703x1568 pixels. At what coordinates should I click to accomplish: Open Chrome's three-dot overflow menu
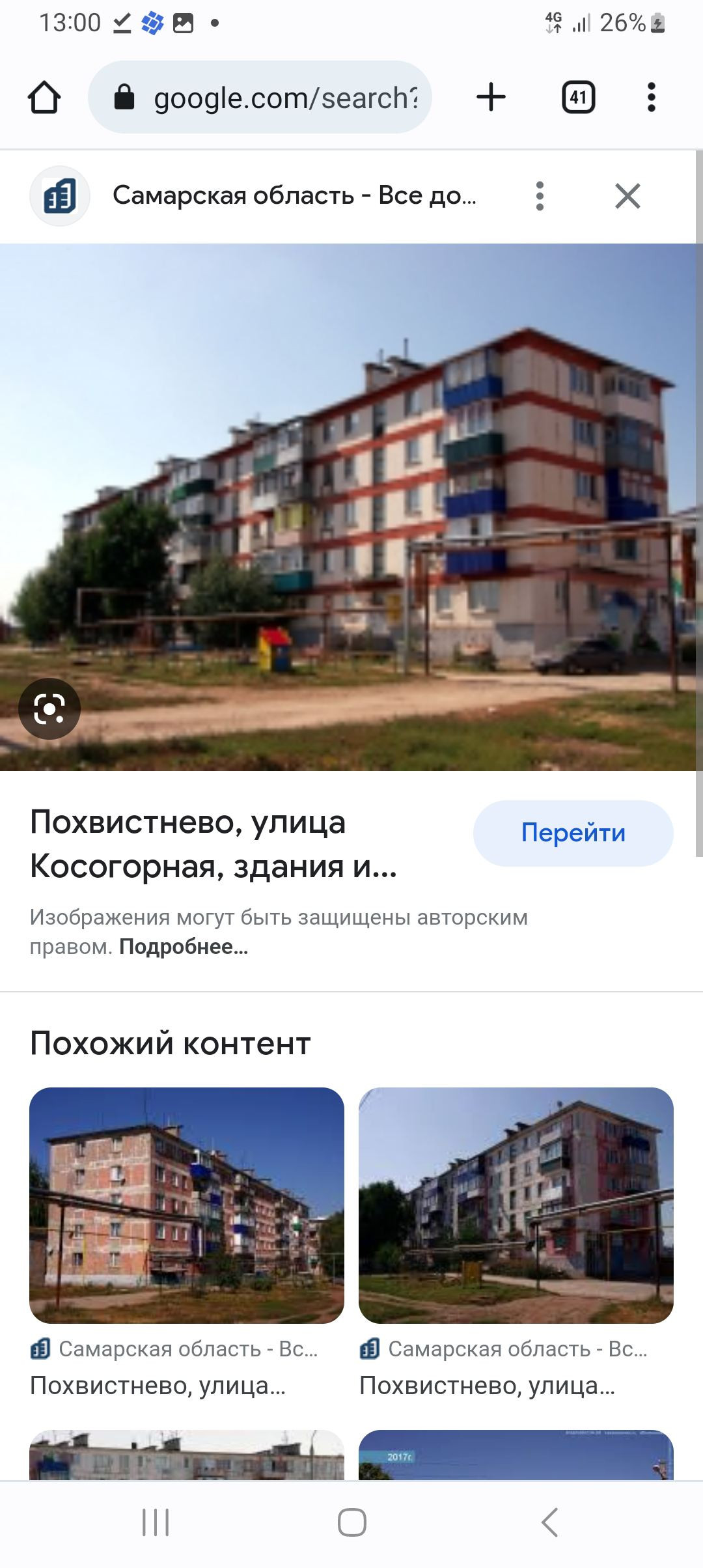coord(651,98)
